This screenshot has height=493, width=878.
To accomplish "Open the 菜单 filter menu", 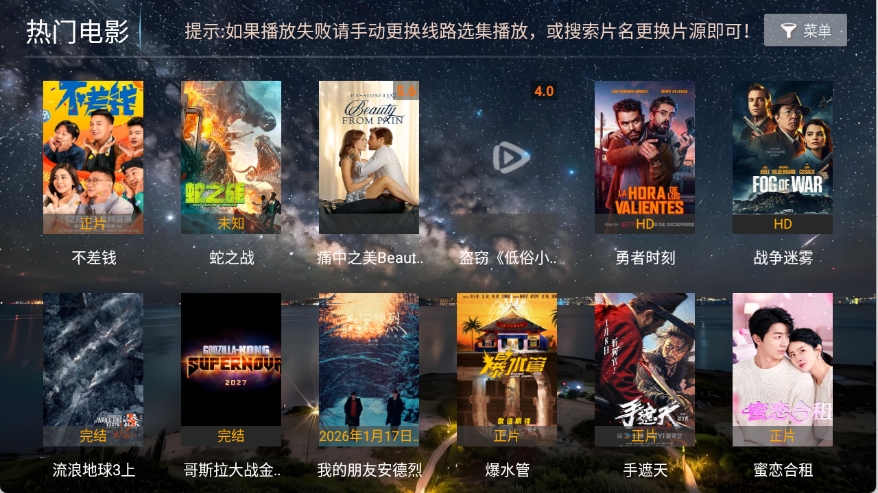I will [x=805, y=30].
